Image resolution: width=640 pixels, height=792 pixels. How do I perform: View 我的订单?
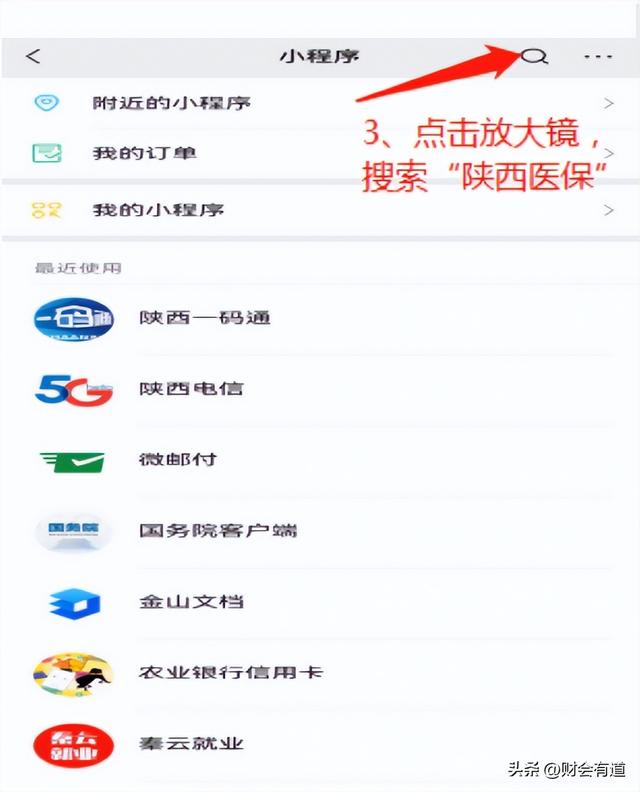point(144,154)
